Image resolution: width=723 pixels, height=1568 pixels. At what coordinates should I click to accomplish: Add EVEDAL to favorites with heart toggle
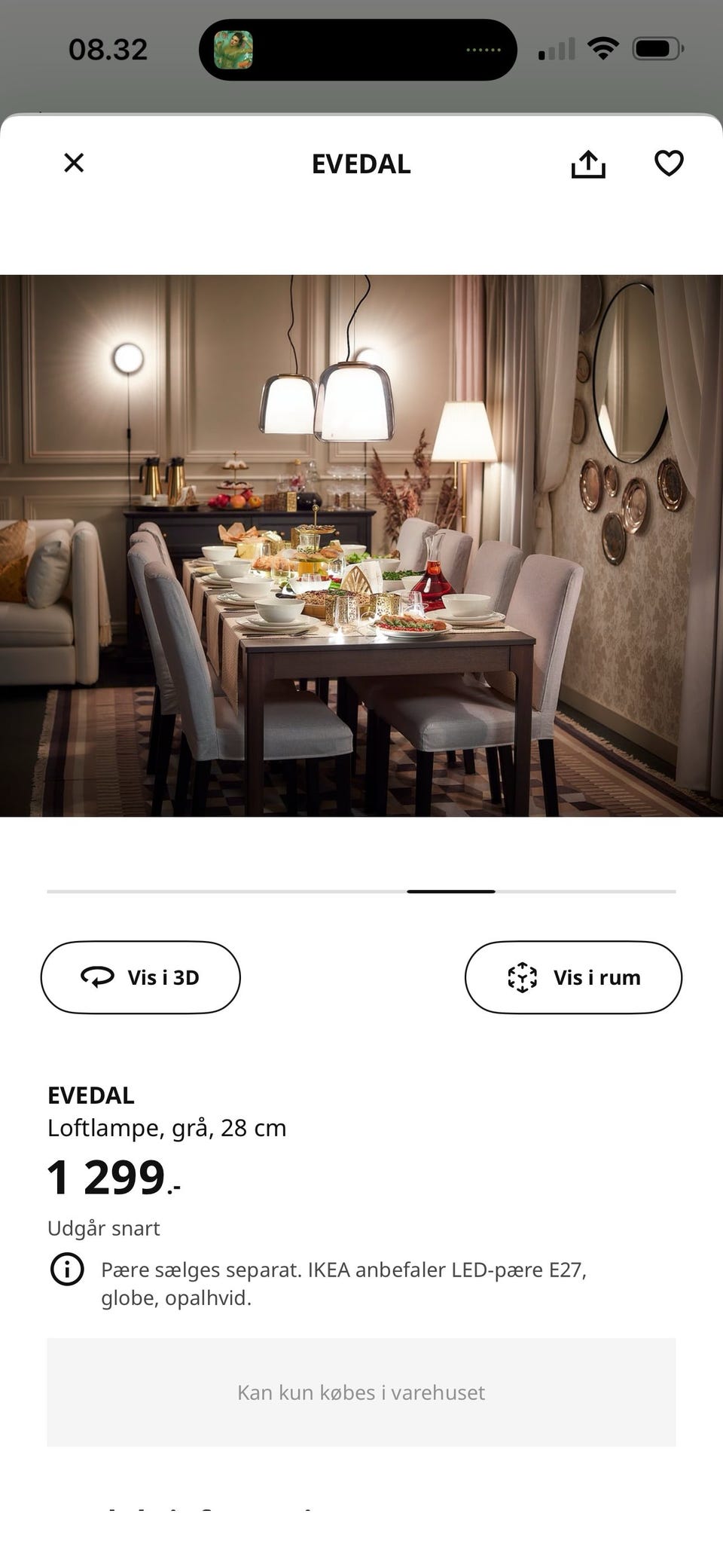(x=669, y=163)
